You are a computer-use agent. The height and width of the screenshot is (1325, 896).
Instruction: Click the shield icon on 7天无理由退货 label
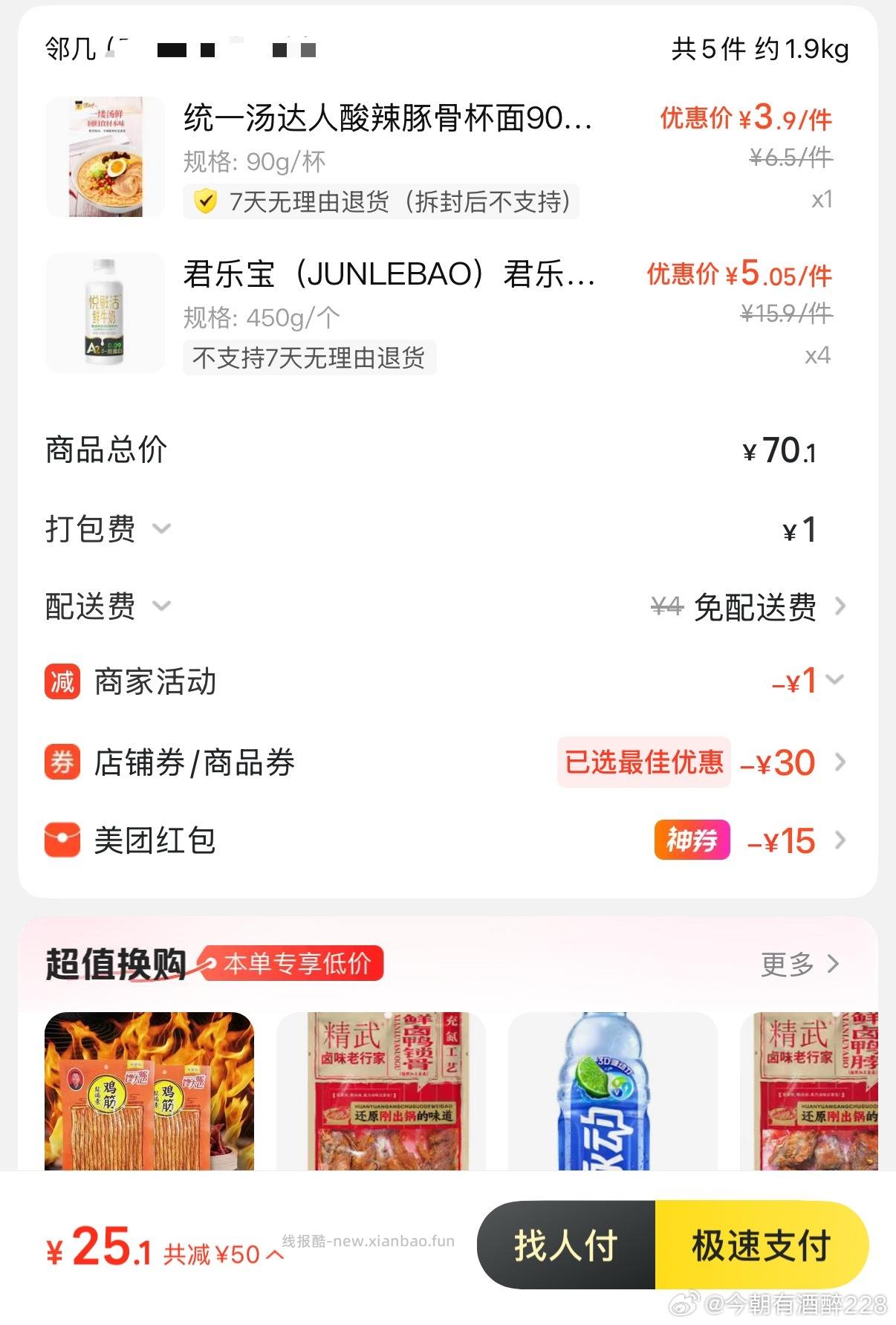tap(204, 201)
